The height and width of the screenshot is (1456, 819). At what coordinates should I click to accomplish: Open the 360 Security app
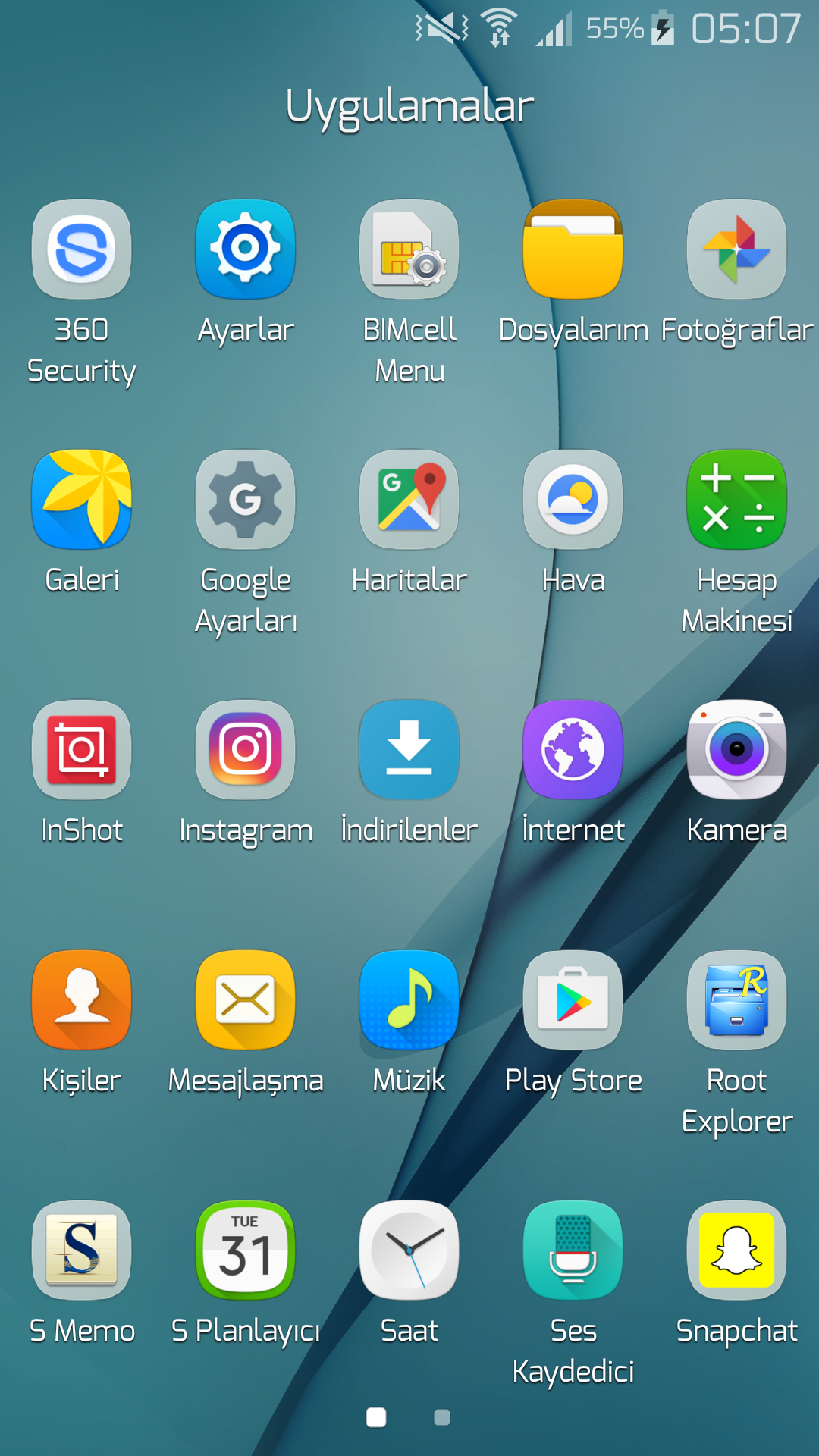(81, 249)
